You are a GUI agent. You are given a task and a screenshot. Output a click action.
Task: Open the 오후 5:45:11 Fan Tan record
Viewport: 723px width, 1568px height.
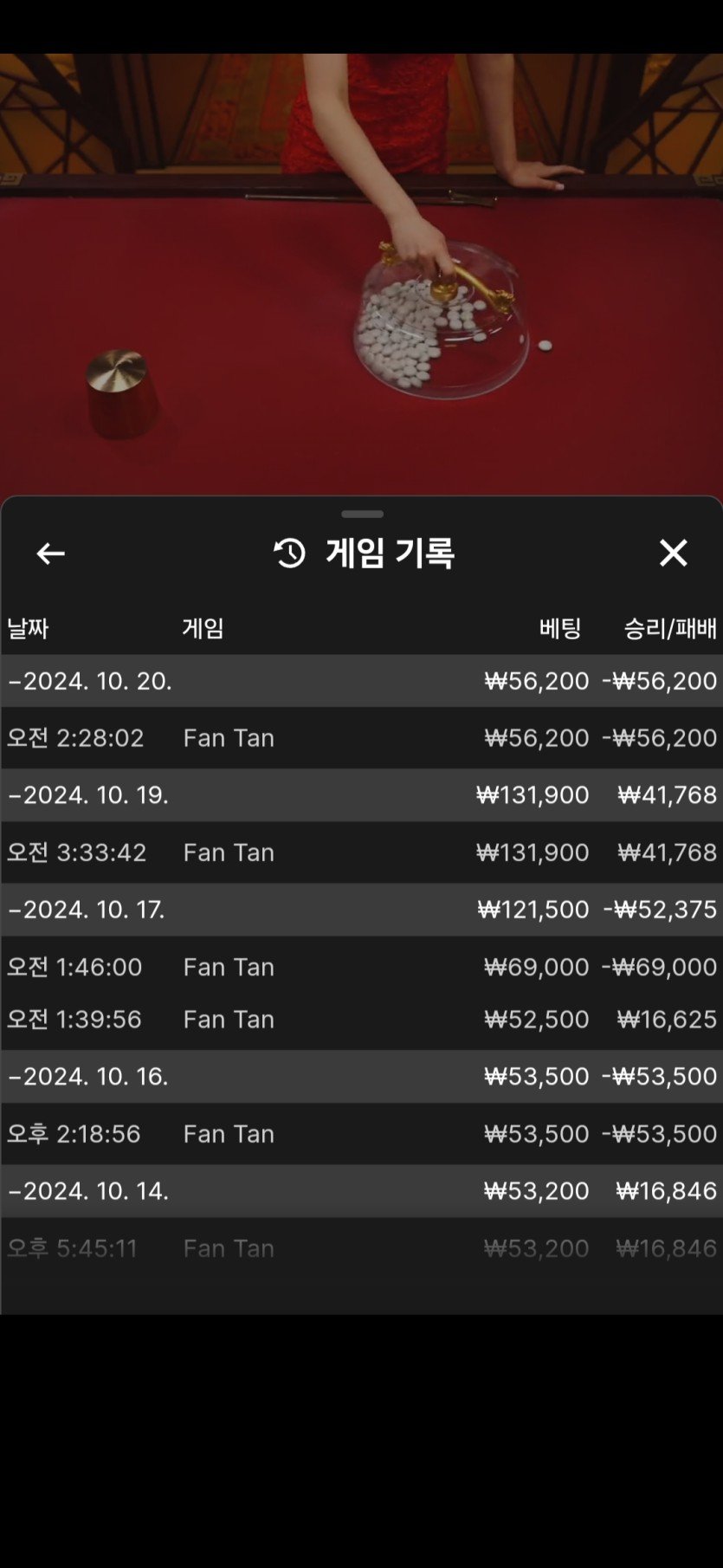click(361, 1248)
